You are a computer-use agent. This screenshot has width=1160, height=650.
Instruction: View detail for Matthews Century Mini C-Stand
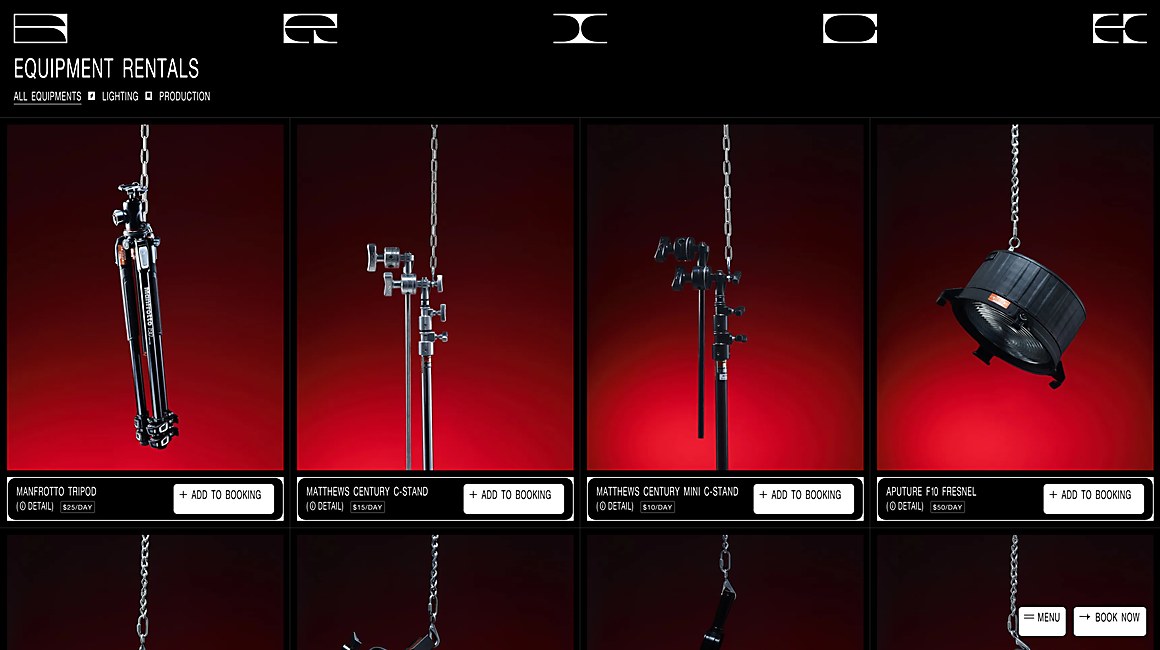(x=615, y=507)
